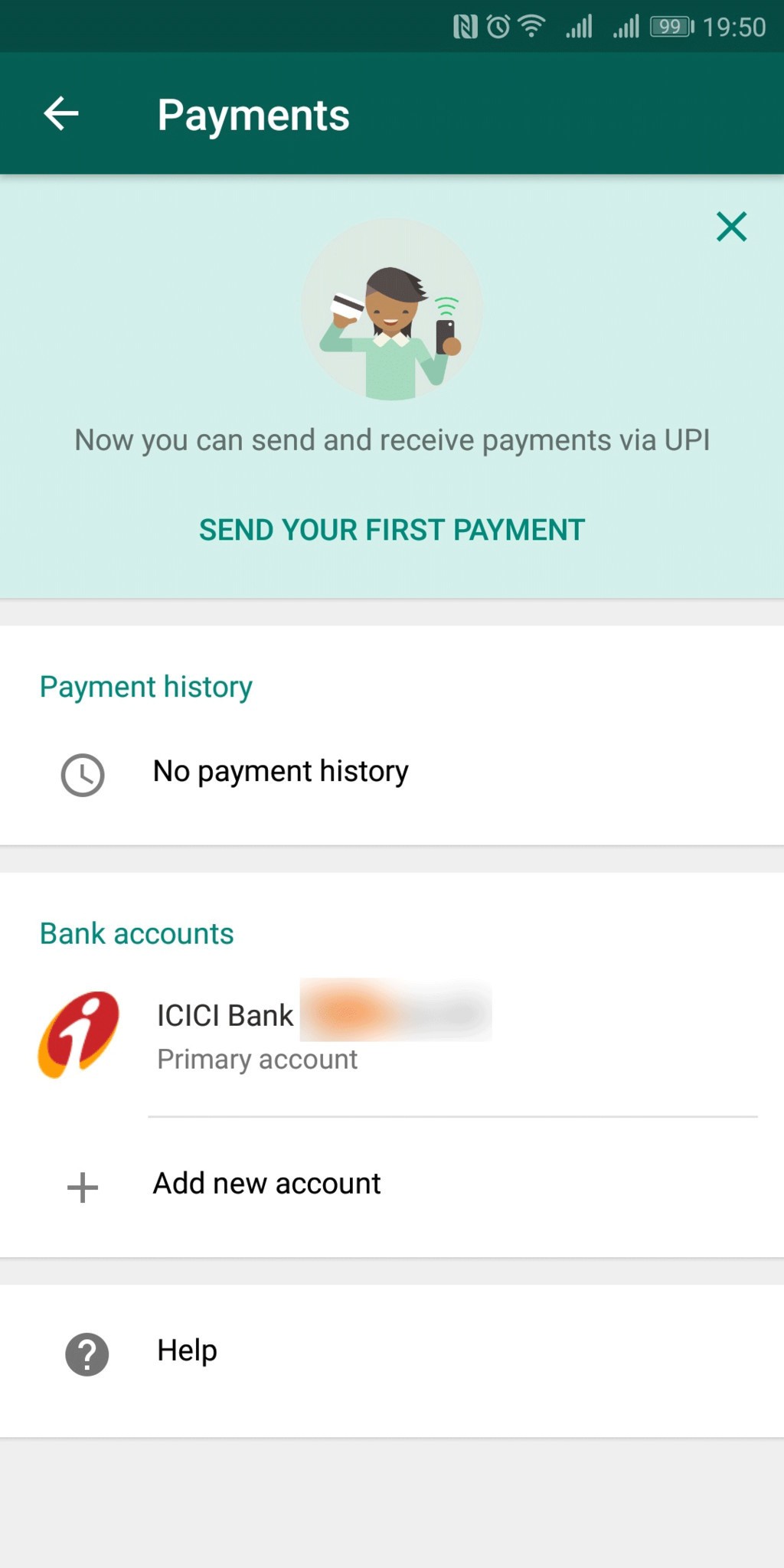Open the ICICI Bank primary account
The width and height of the screenshot is (784, 1568).
point(392,1035)
